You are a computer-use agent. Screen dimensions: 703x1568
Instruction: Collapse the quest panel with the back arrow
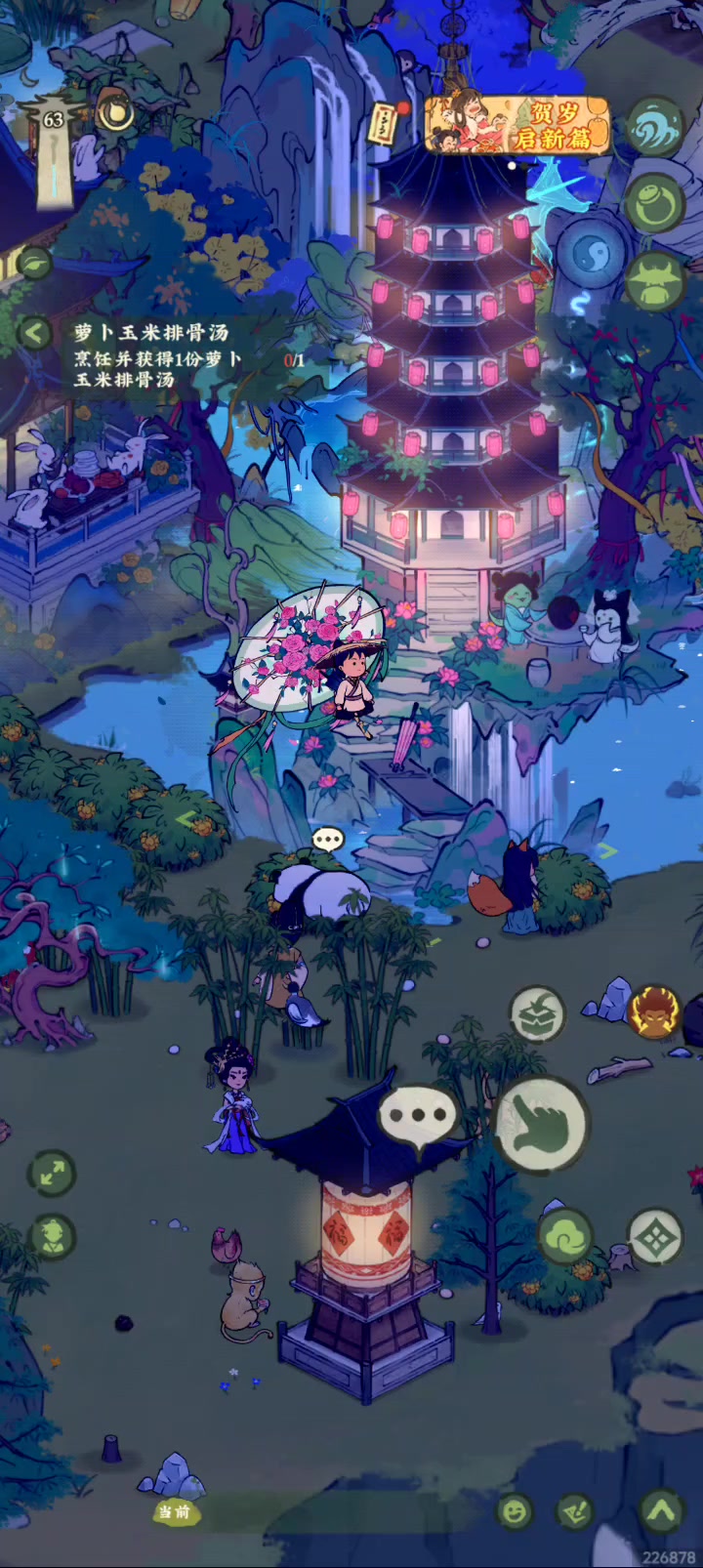click(x=34, y=334)
